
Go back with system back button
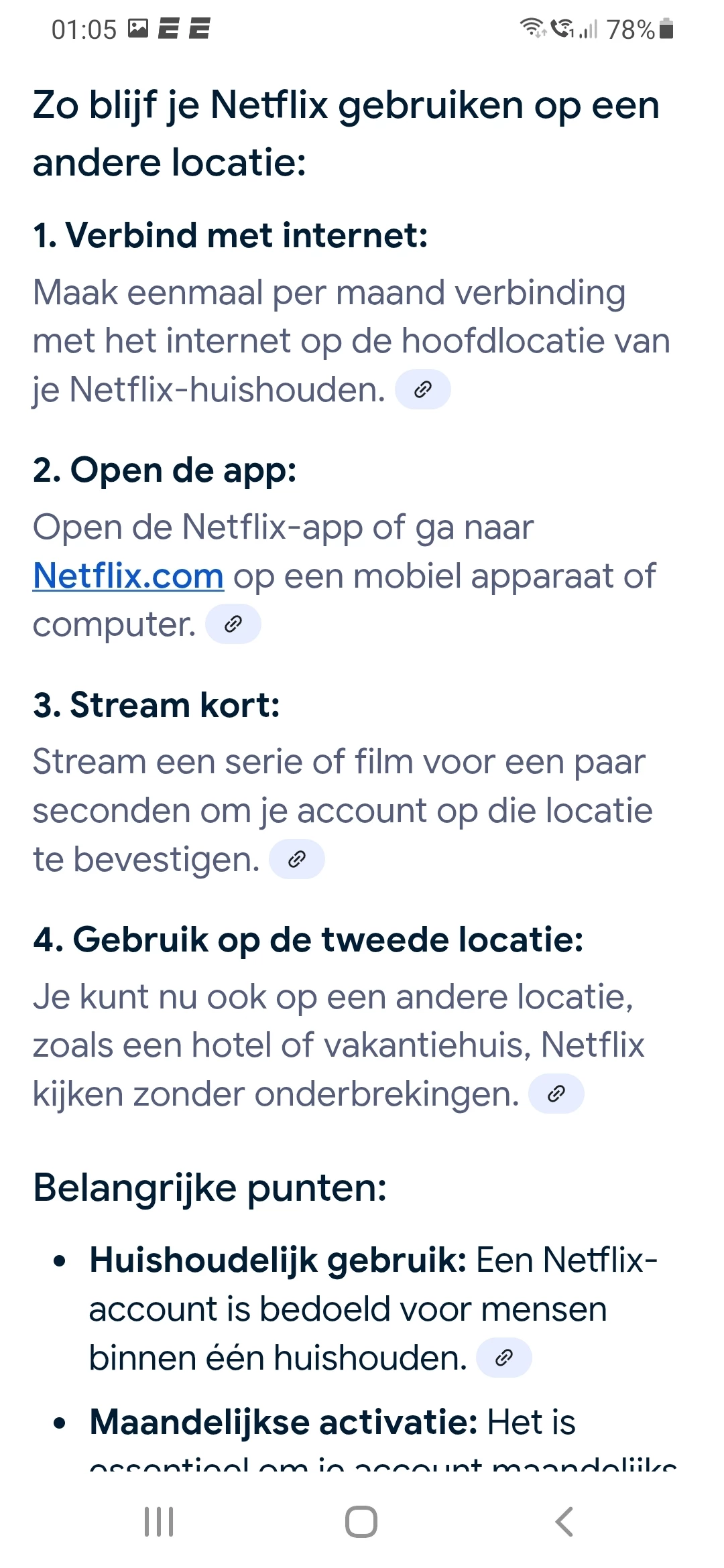(x=564, y=1522)
